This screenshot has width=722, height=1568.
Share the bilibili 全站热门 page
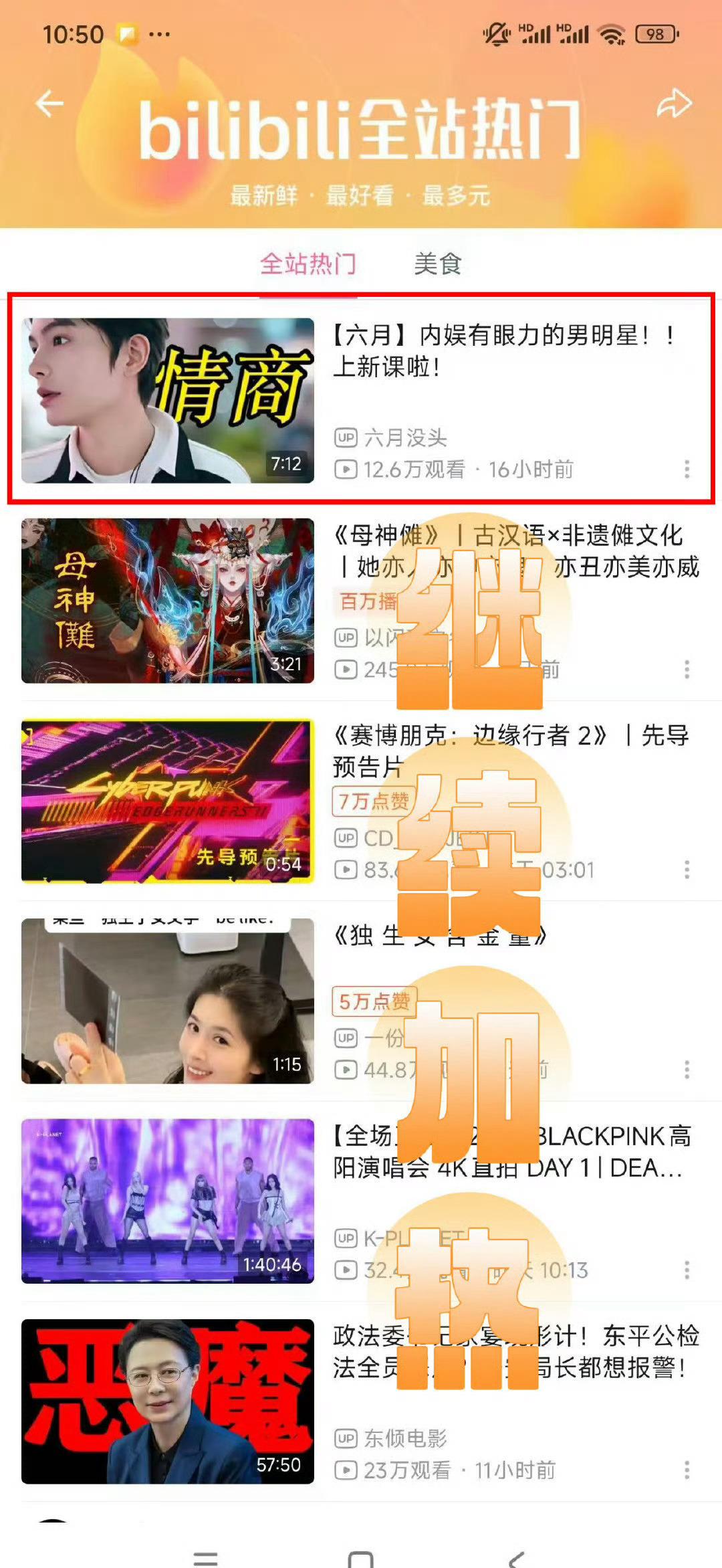pyautogui.click(x=674, y=104)
